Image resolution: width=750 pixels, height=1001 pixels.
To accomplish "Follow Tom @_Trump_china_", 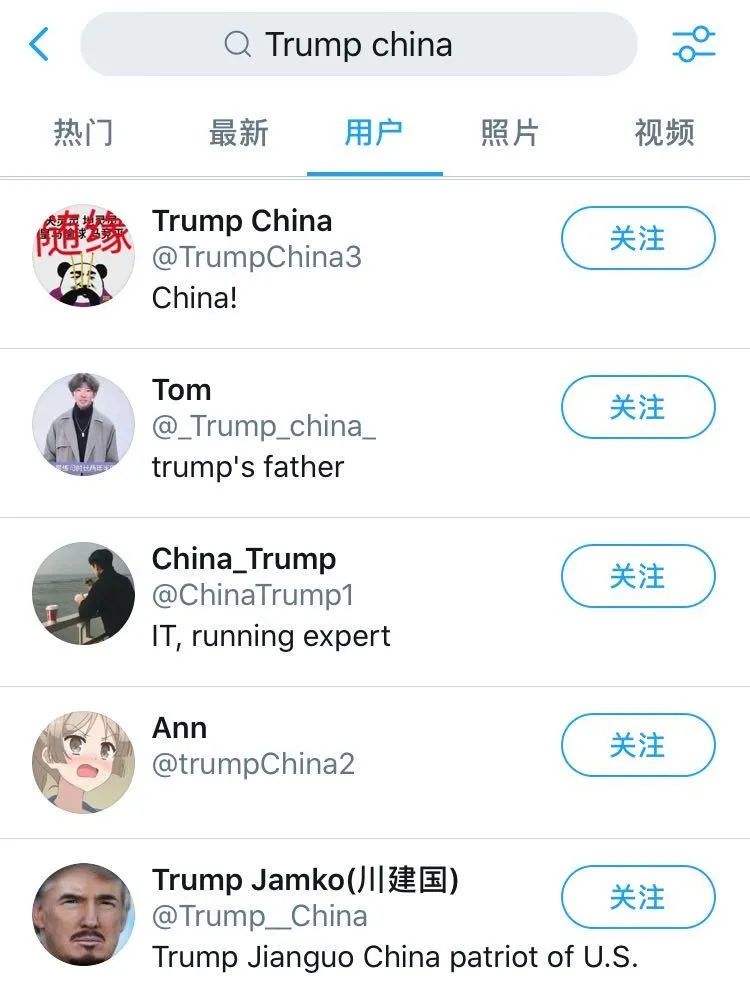I will [638, 407].
